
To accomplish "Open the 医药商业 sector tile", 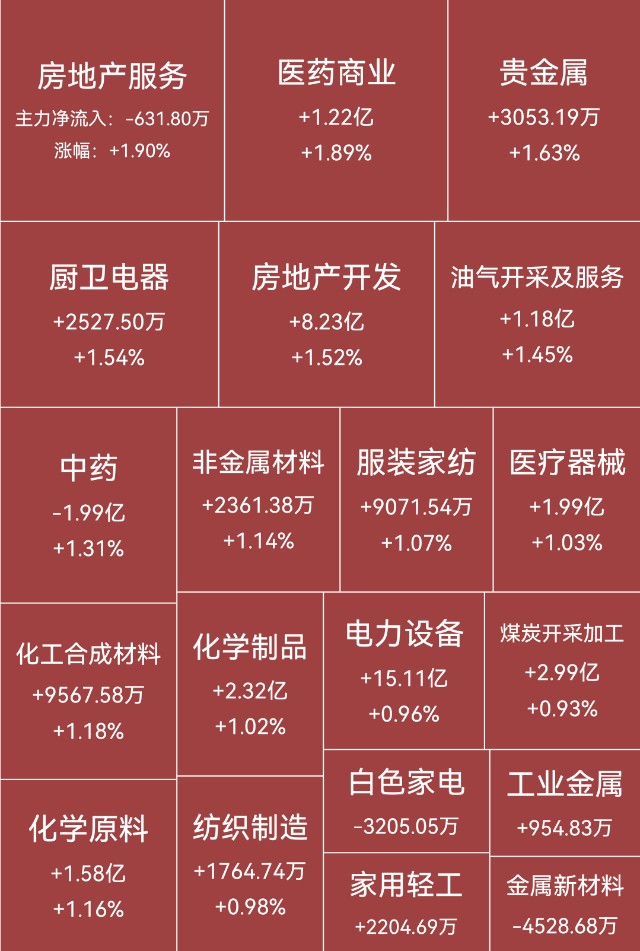I will tap(336, 110).
